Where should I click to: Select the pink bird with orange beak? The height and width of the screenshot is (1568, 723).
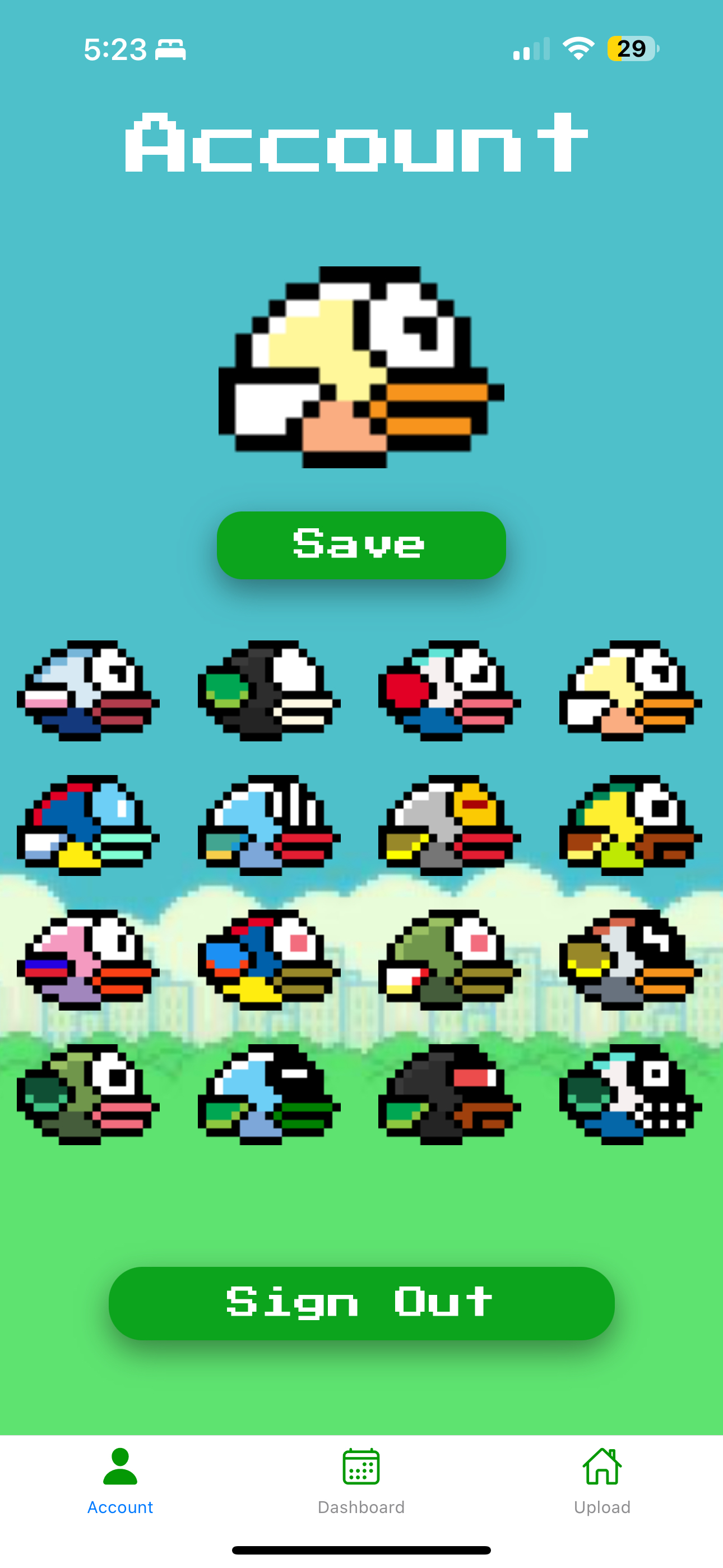(x=88, y=960)
